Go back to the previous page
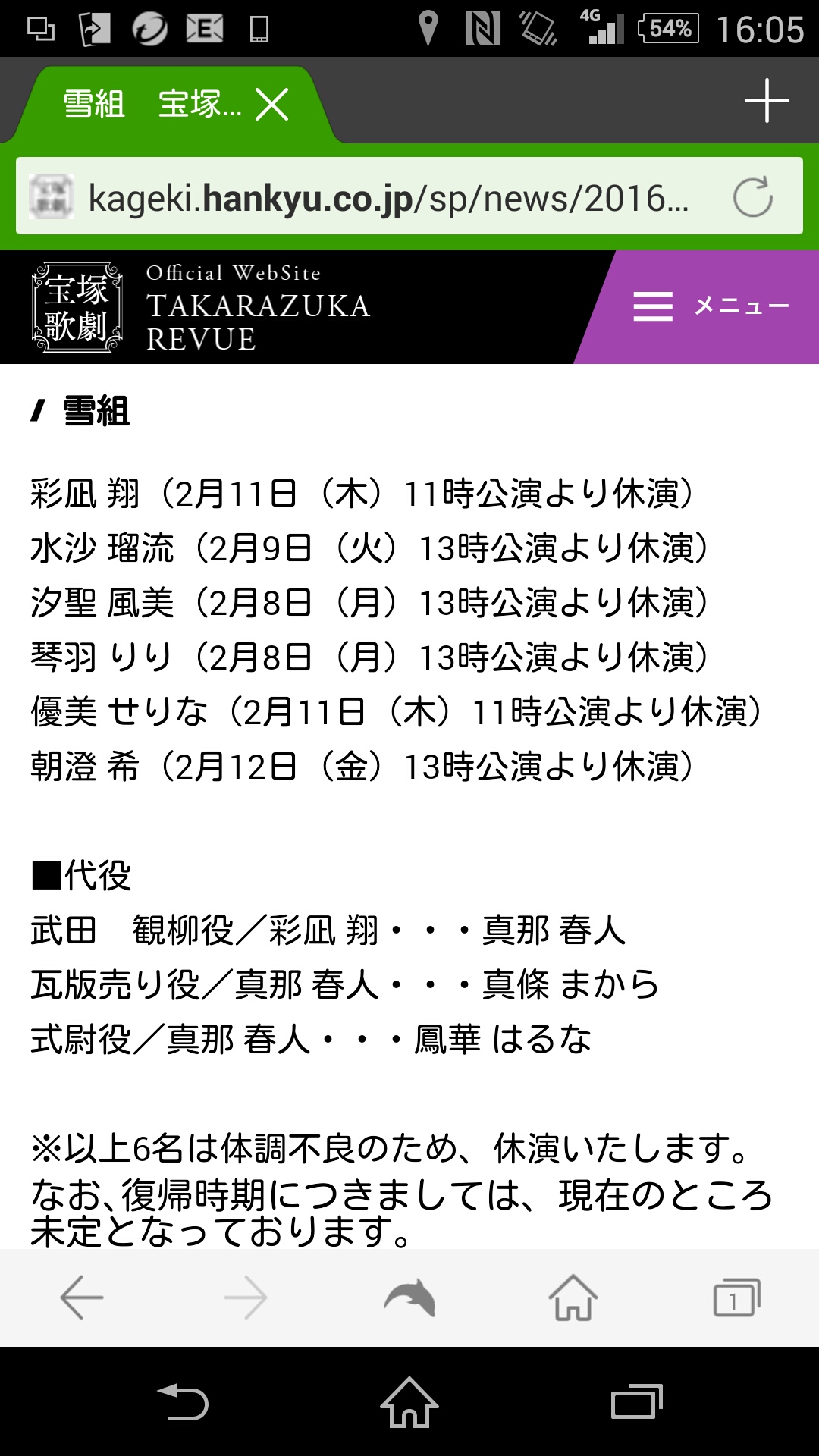This screenshot has width=819, height=1456. click(81, 1298)
